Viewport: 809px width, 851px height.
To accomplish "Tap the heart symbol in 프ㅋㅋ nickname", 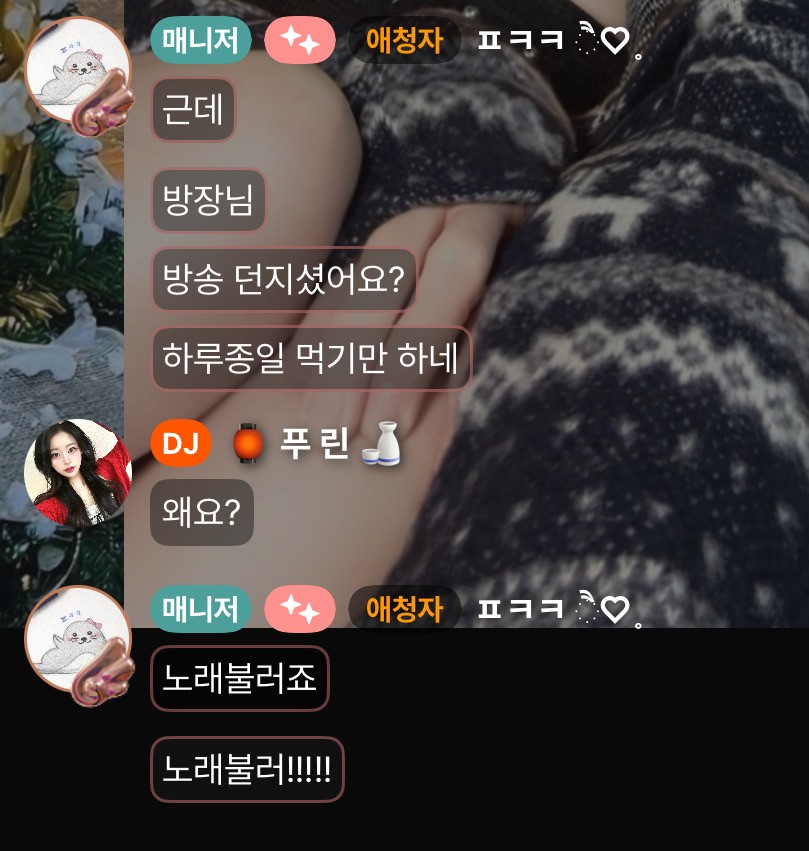I will [613, 40].
